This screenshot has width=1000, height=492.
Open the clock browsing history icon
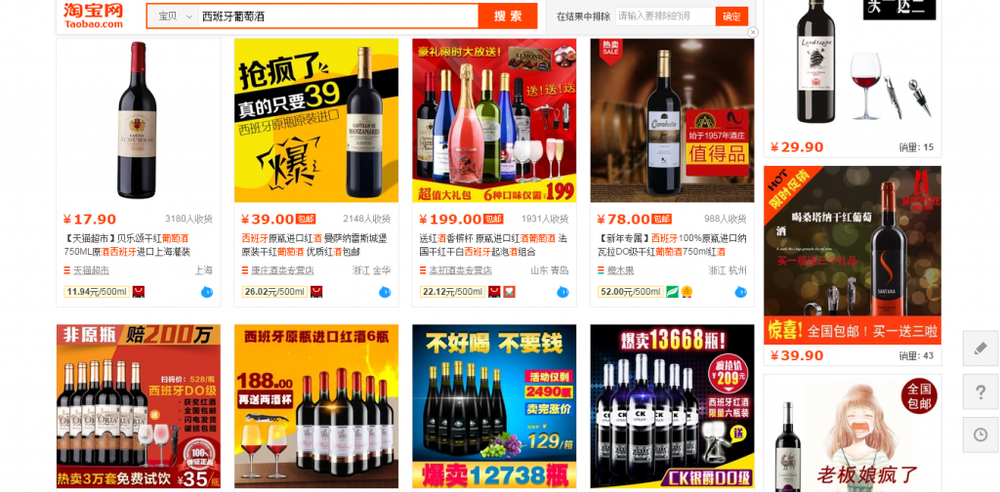point(980,434)
